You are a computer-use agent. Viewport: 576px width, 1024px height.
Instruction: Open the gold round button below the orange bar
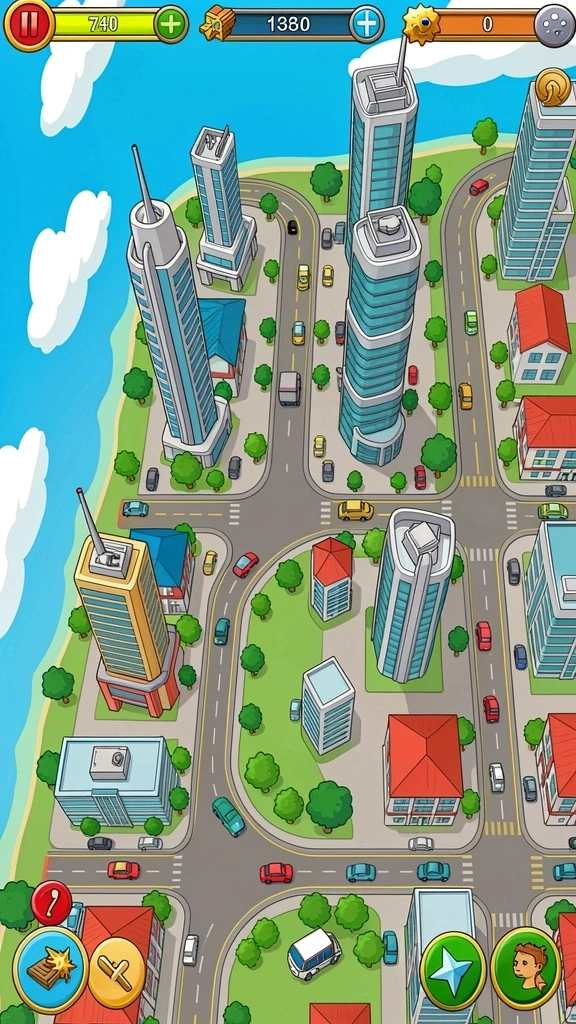point(553,88)
